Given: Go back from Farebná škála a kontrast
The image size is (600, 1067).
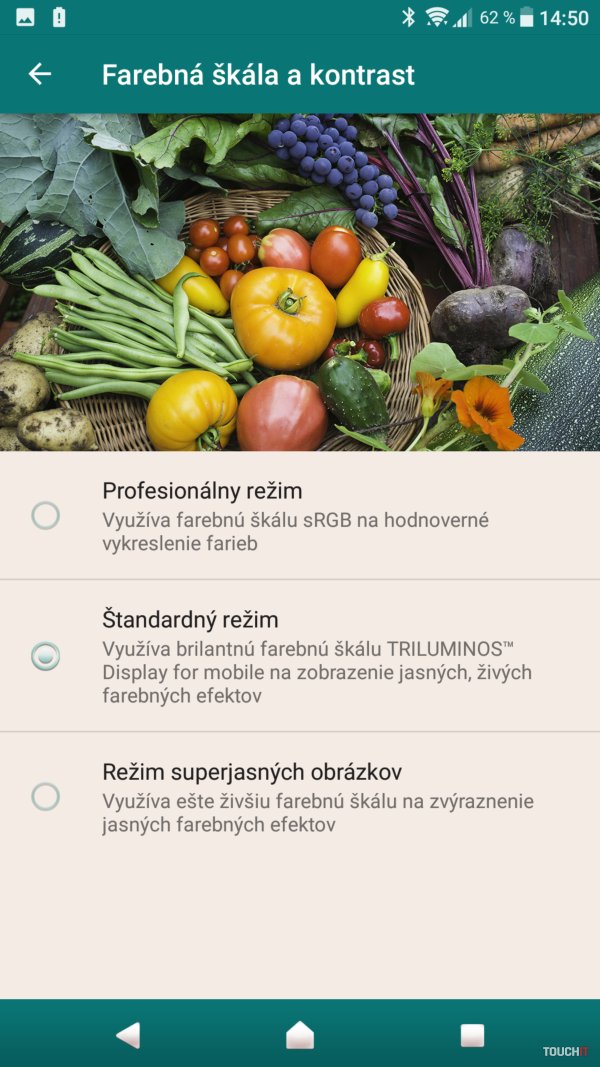Looking at the screenshot, I should [40, 74].
